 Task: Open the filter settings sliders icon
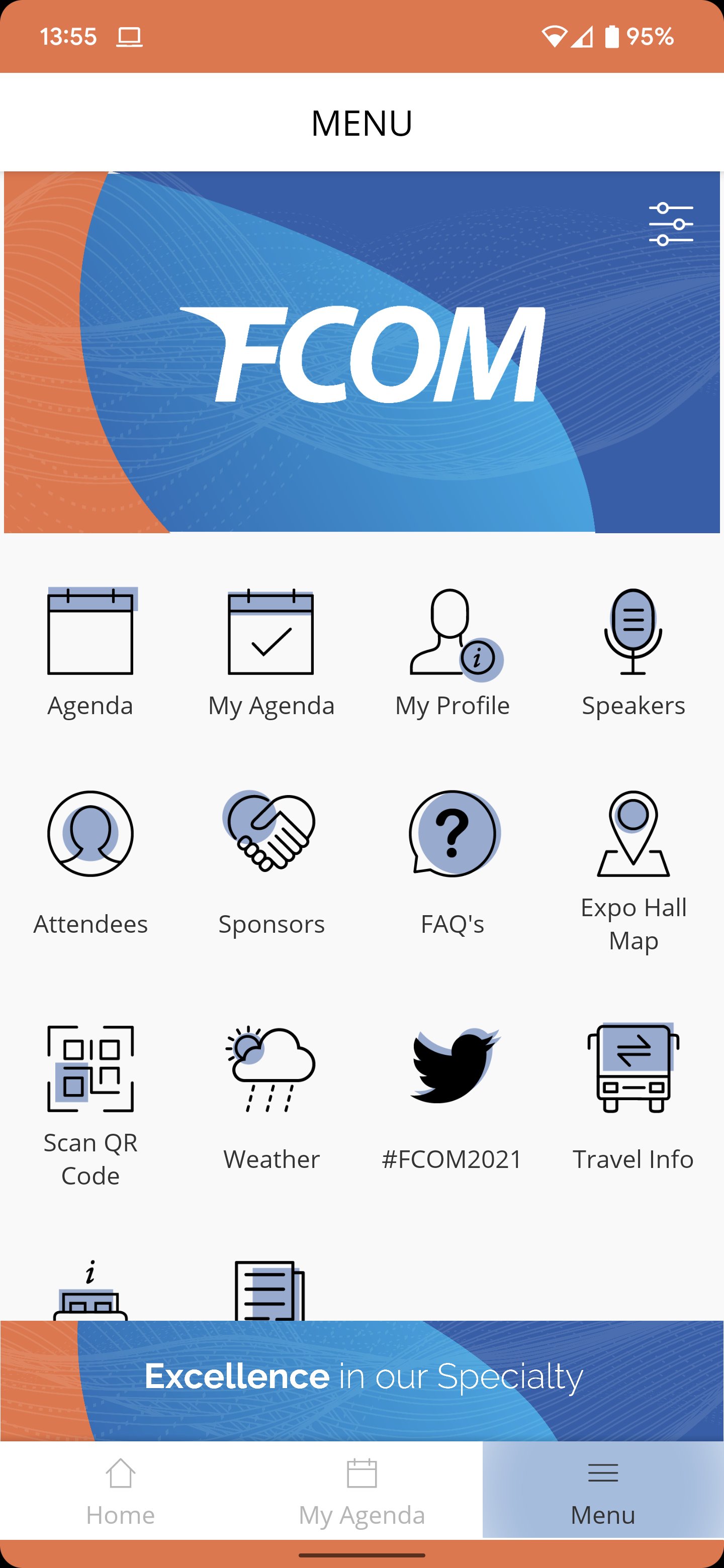[x=673, y=224]
